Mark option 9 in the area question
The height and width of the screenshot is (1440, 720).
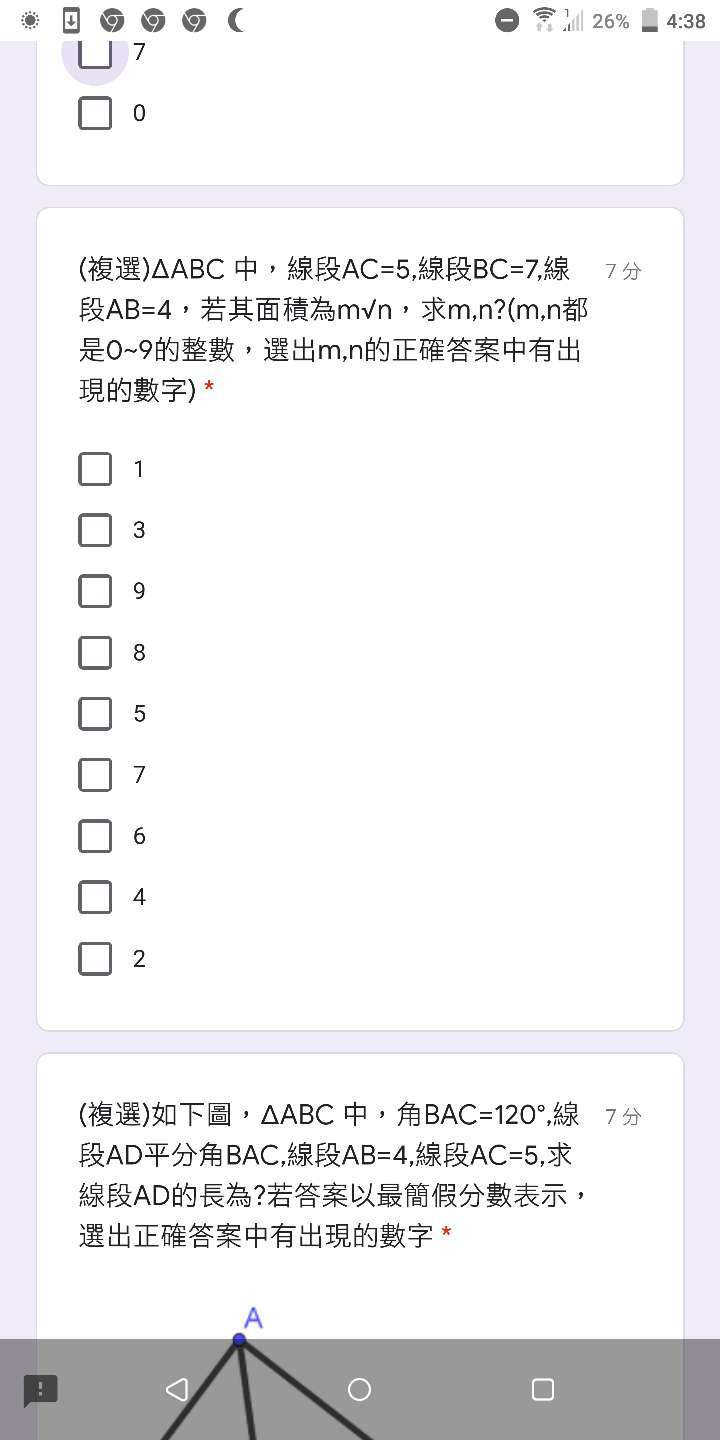pyautogui.click(x=95, y=591)
